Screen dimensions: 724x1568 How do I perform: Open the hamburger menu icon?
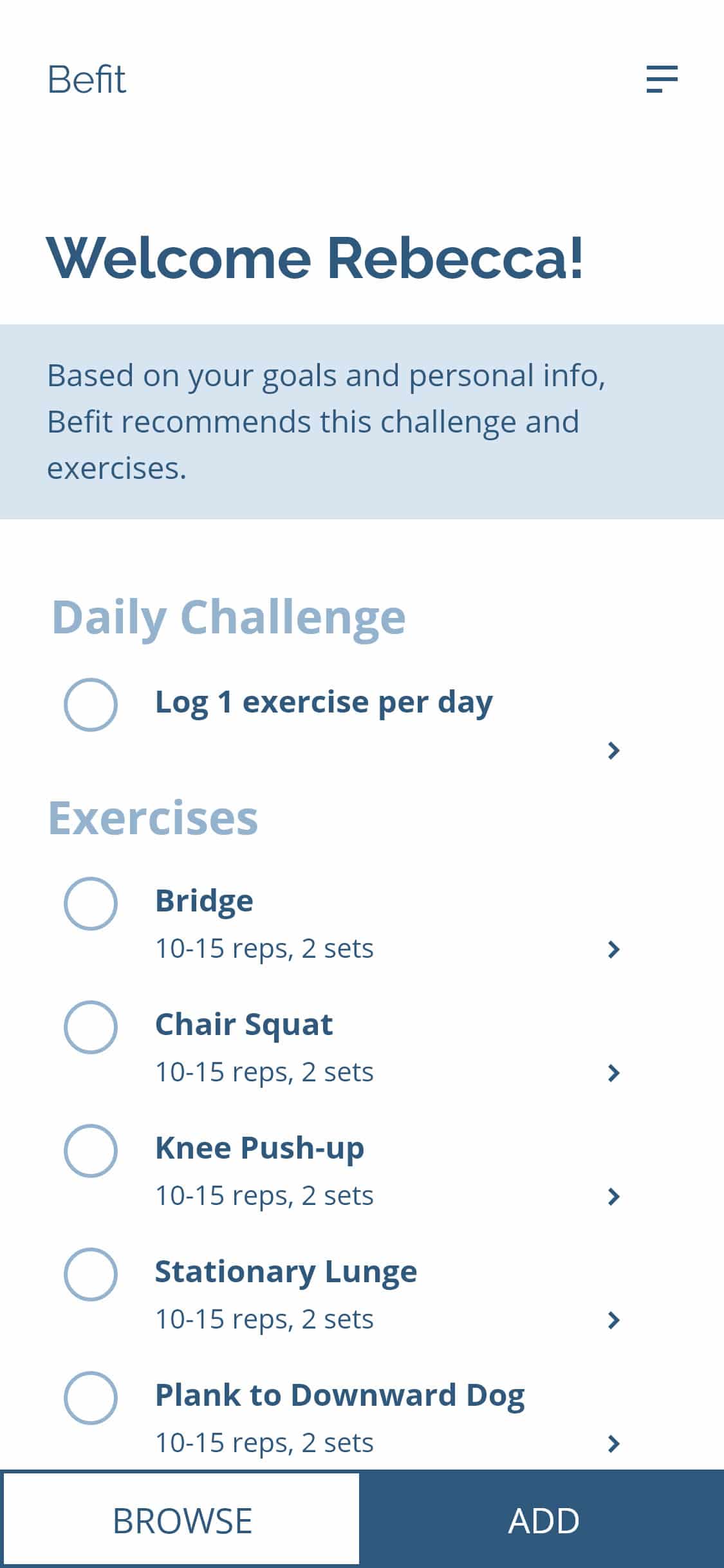coord(662,79)
